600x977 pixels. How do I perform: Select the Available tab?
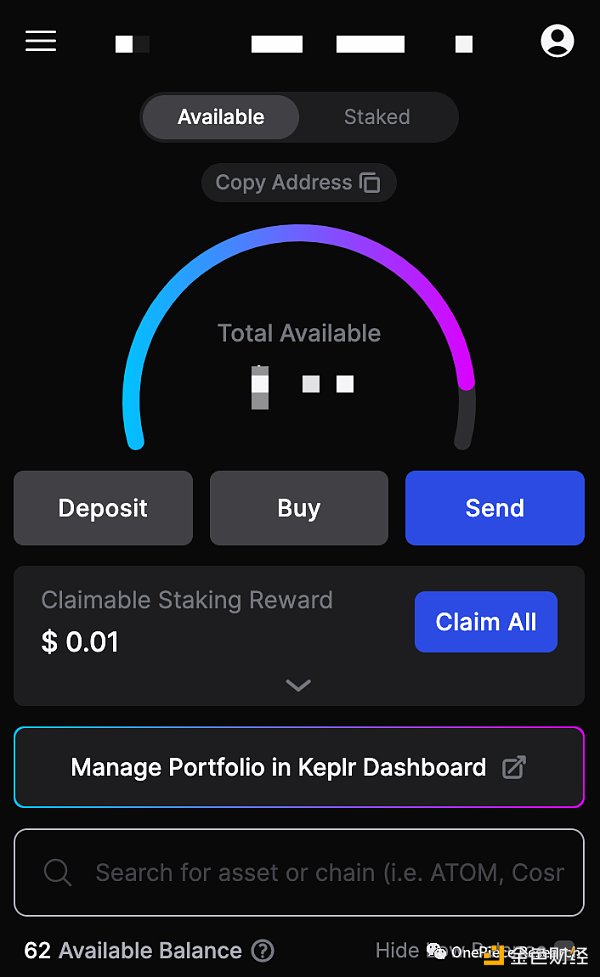tap(221, 117)
